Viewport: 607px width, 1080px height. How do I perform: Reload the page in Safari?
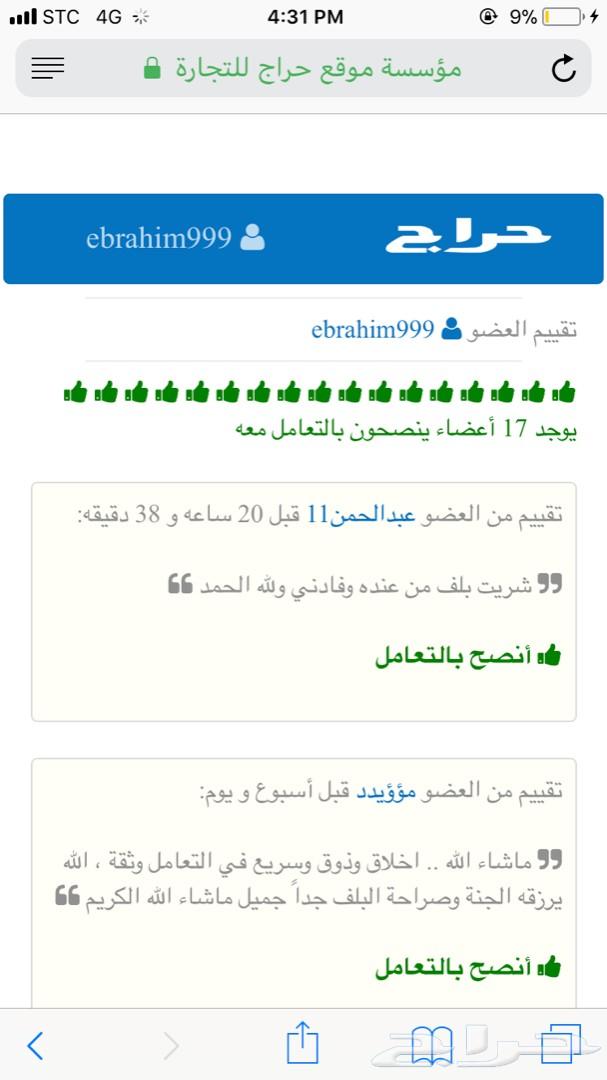tap(563, 68)
